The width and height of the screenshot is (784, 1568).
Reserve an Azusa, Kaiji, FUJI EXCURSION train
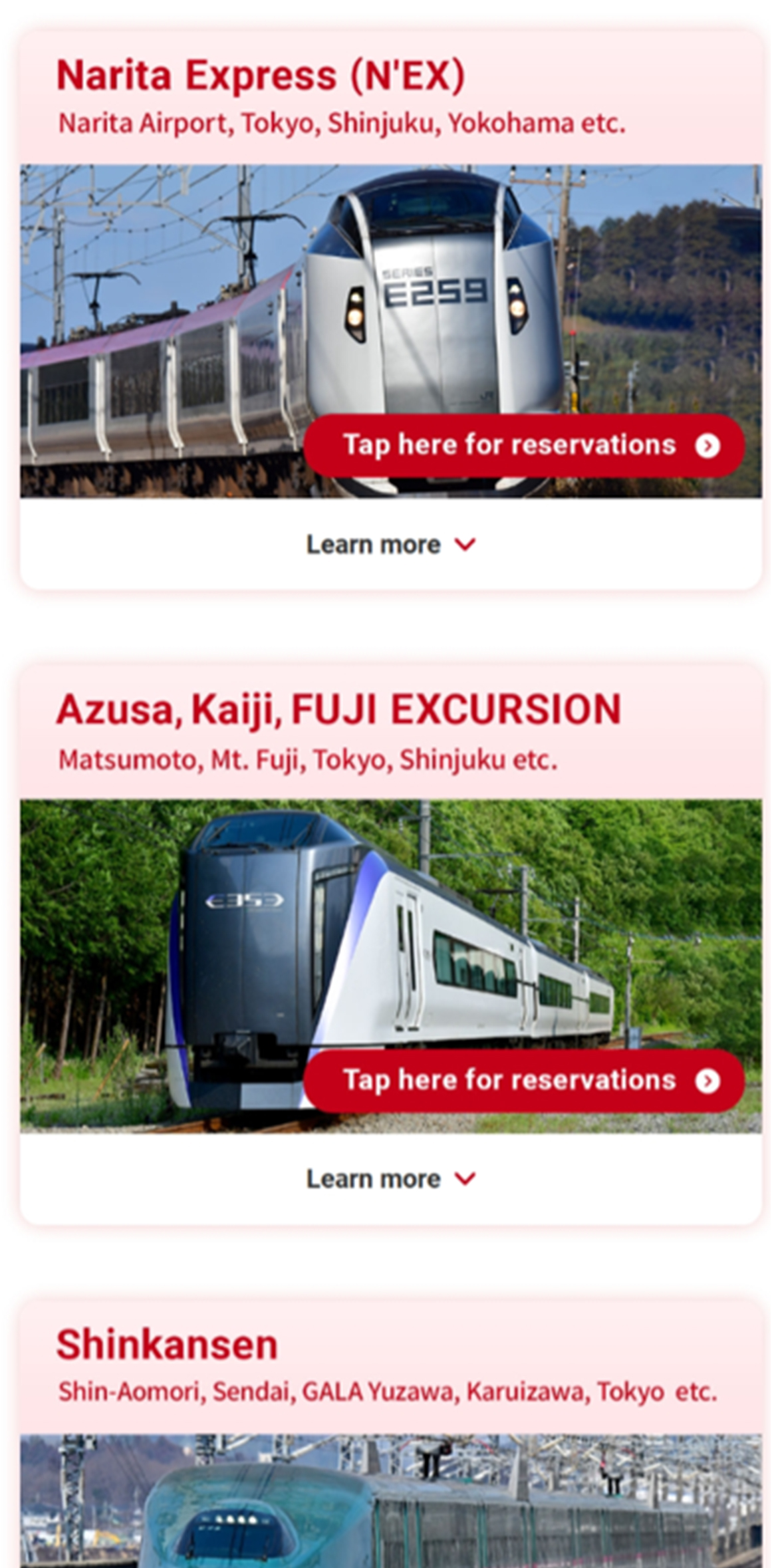point(523,1081)
